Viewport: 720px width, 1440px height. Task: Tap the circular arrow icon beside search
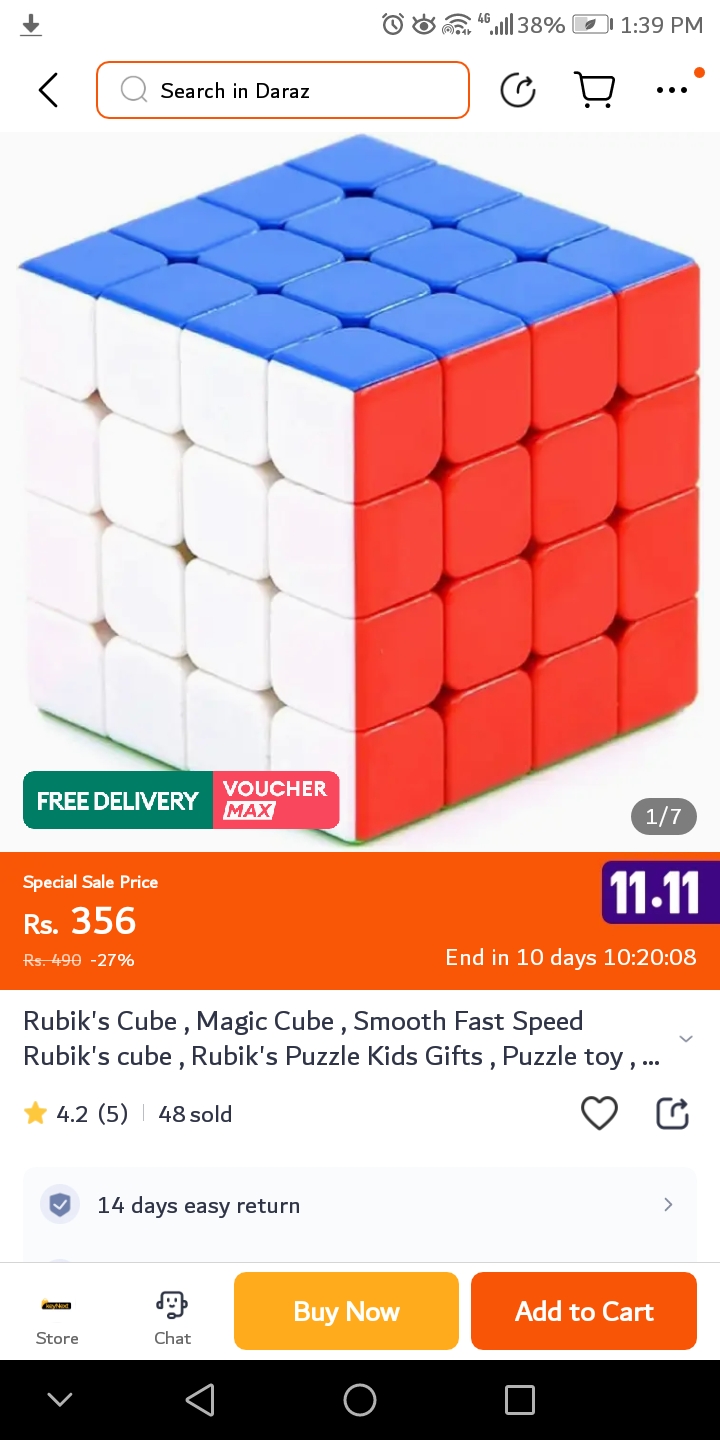pyautogui.click(x=518, y=90)
